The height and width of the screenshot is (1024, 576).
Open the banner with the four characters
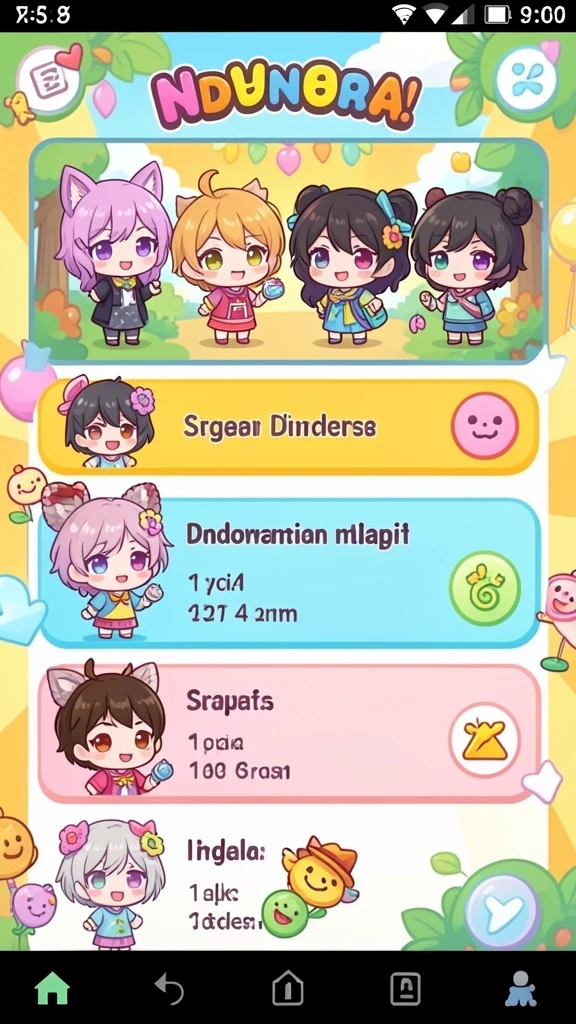tap(288, 251)
